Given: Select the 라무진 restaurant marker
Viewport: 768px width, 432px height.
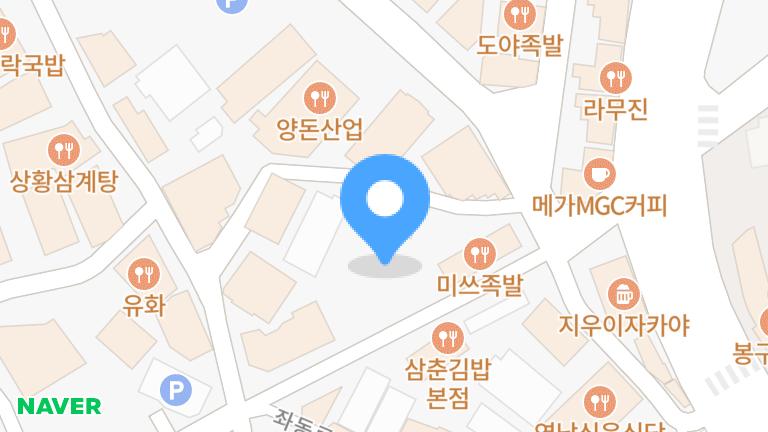Looking at the screenshot, I should (615, 77).
